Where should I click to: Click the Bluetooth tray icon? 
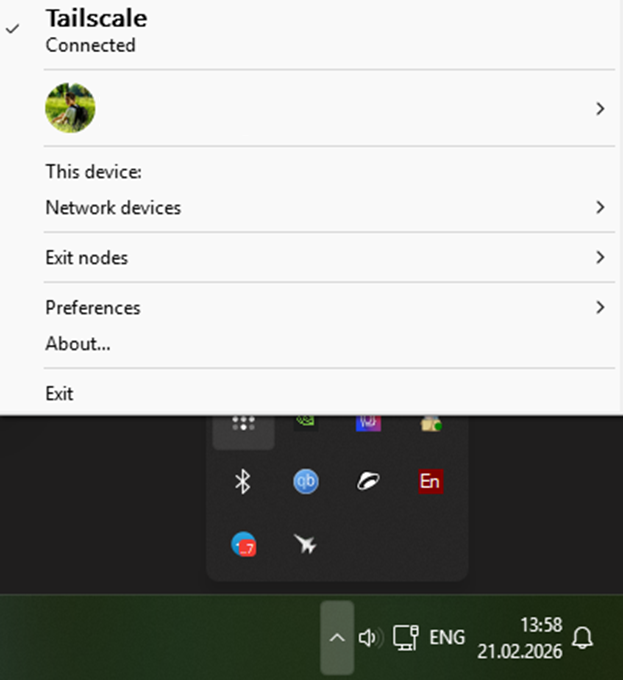241,482
